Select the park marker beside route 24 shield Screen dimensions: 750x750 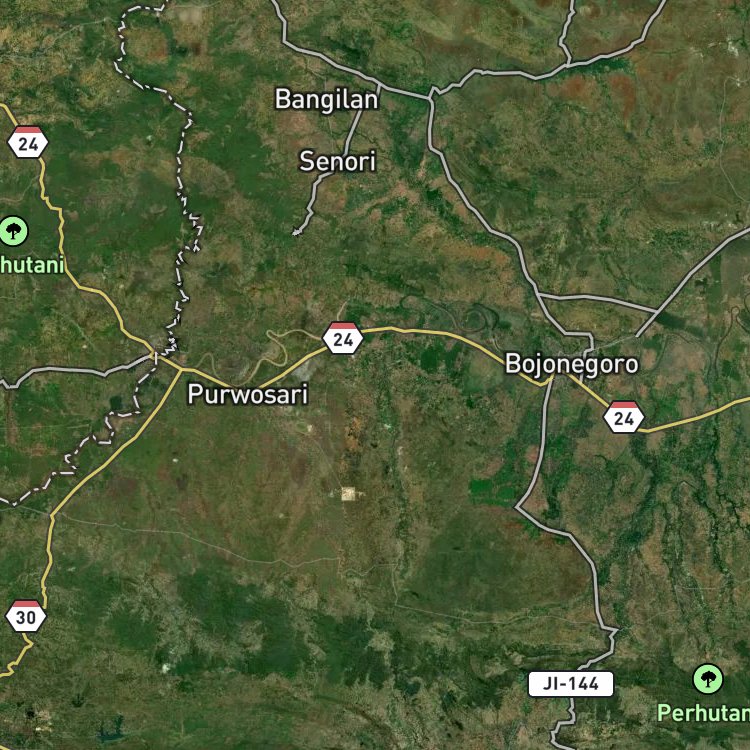point(13,231)
